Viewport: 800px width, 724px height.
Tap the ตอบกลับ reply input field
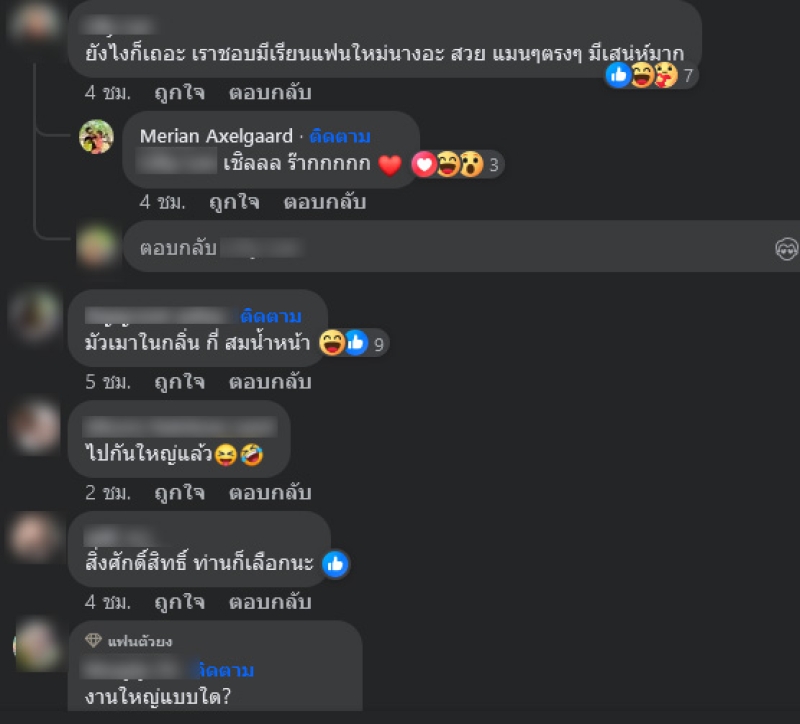[x=440, y=248]
